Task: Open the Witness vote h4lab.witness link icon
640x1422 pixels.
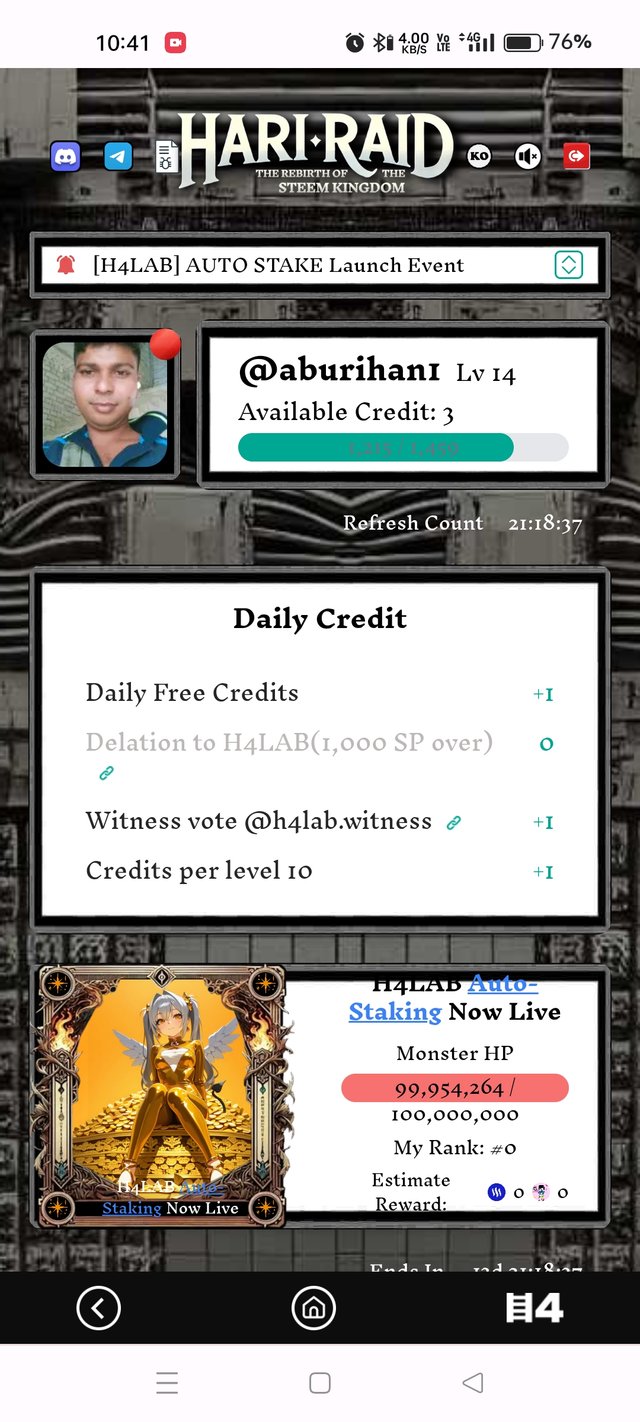Action: point(454,823)
